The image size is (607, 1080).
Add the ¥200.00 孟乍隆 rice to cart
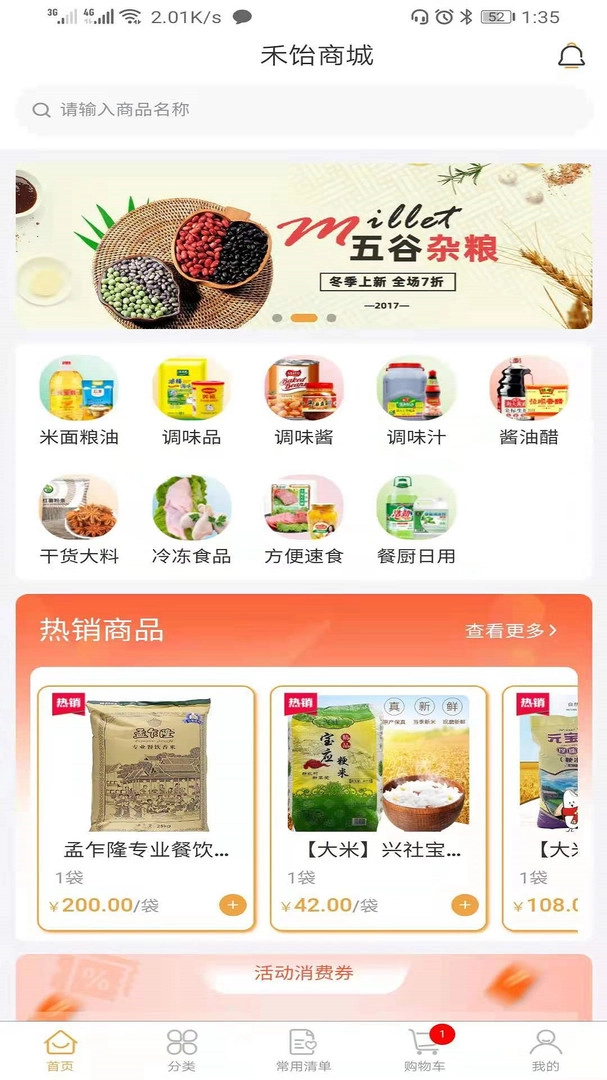(232, 905)
